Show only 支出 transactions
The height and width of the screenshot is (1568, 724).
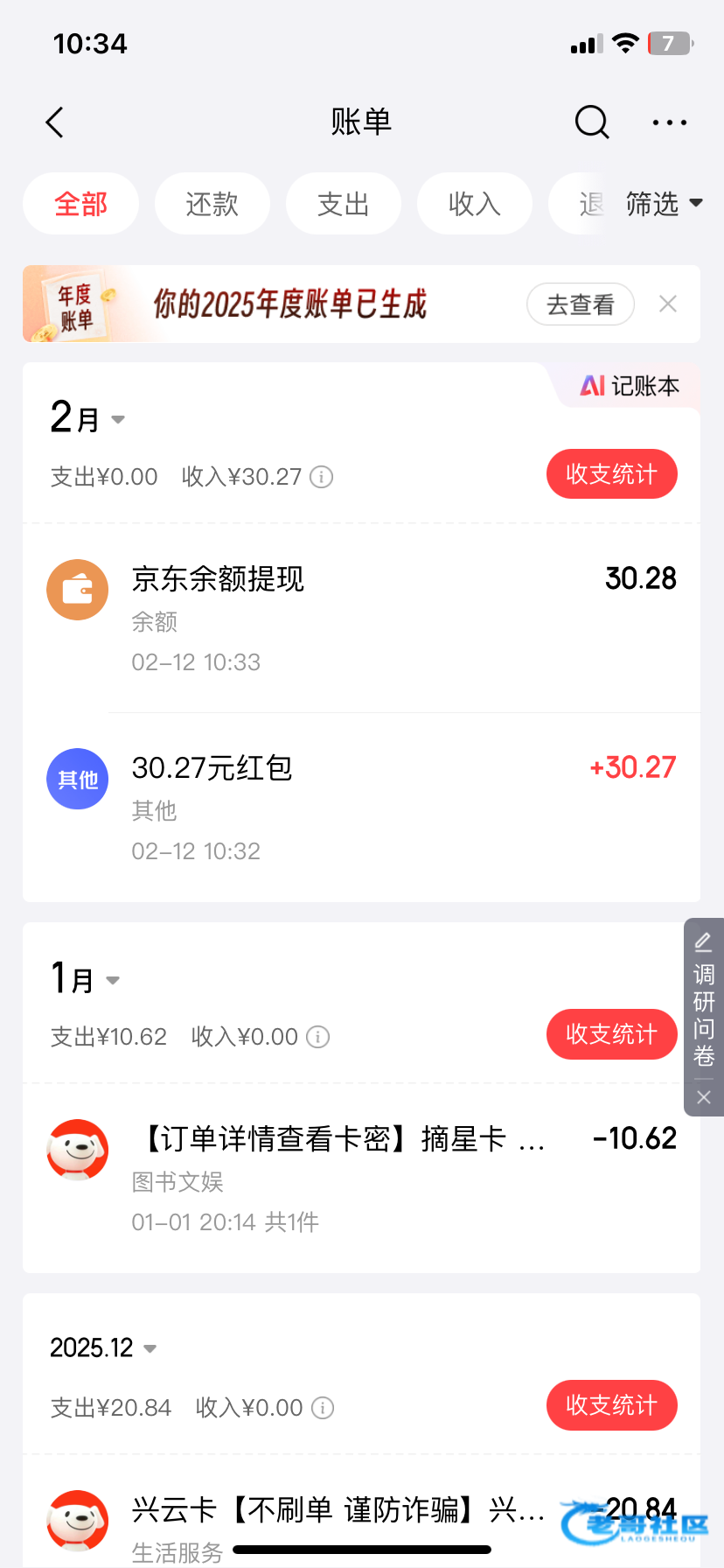pyautogui.click(x=343, y=204)
